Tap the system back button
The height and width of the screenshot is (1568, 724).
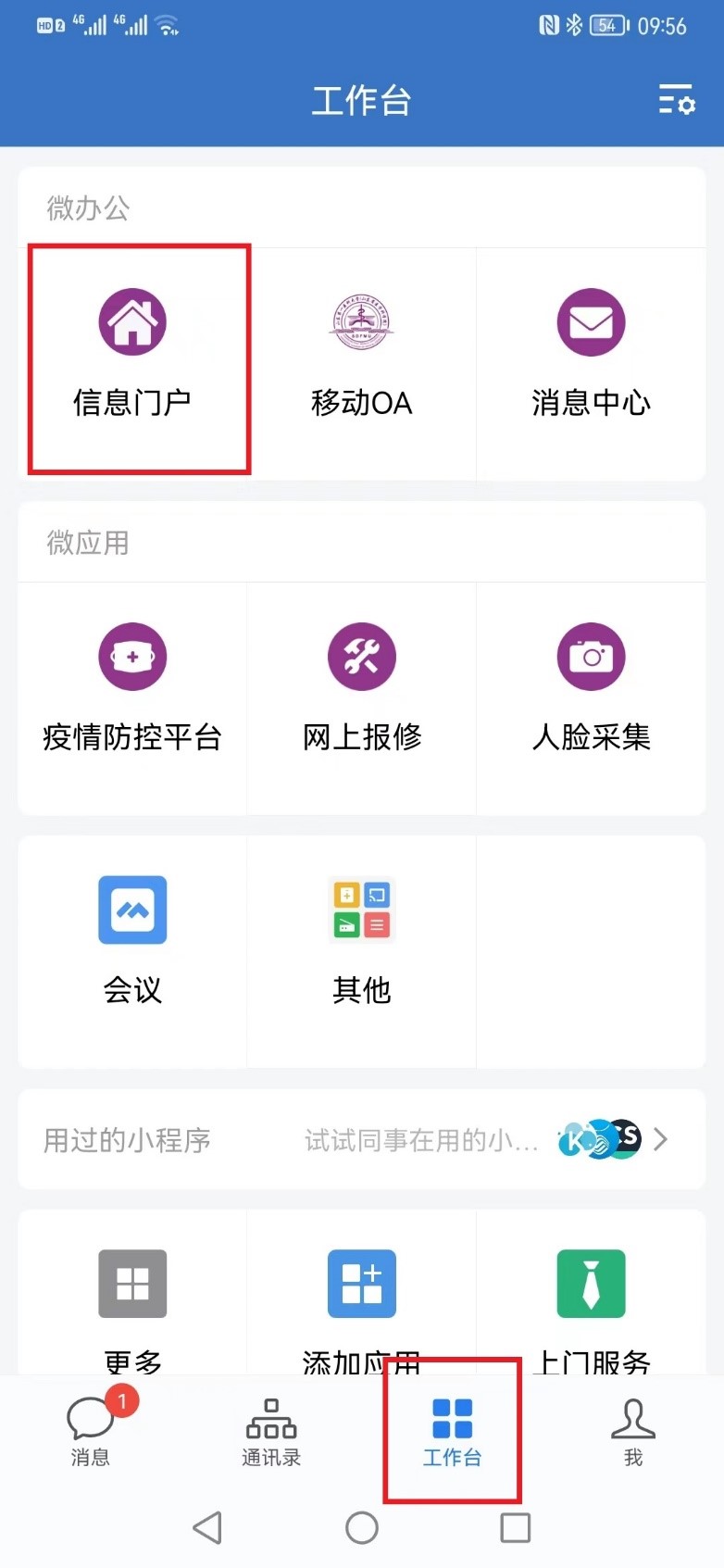pyautogui.click(x=207, y=1527)
